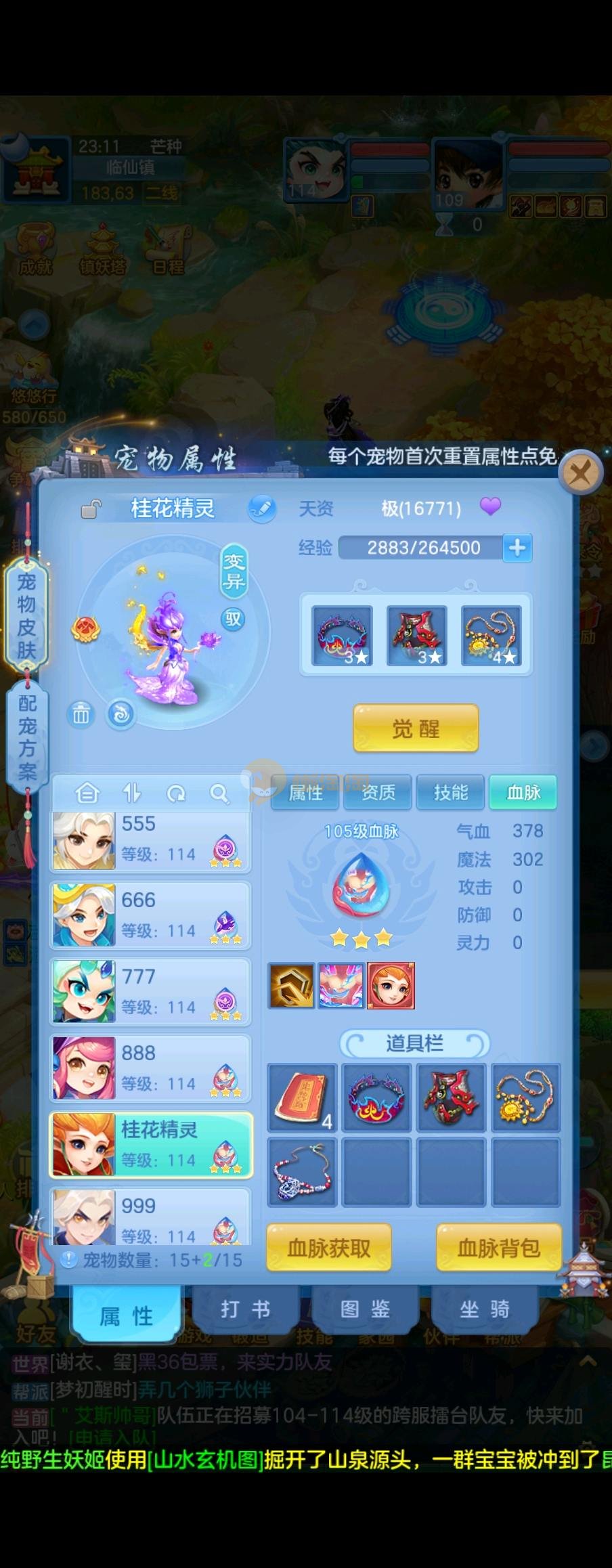Switch to the 属性 sub-tab

pos(305,792)
